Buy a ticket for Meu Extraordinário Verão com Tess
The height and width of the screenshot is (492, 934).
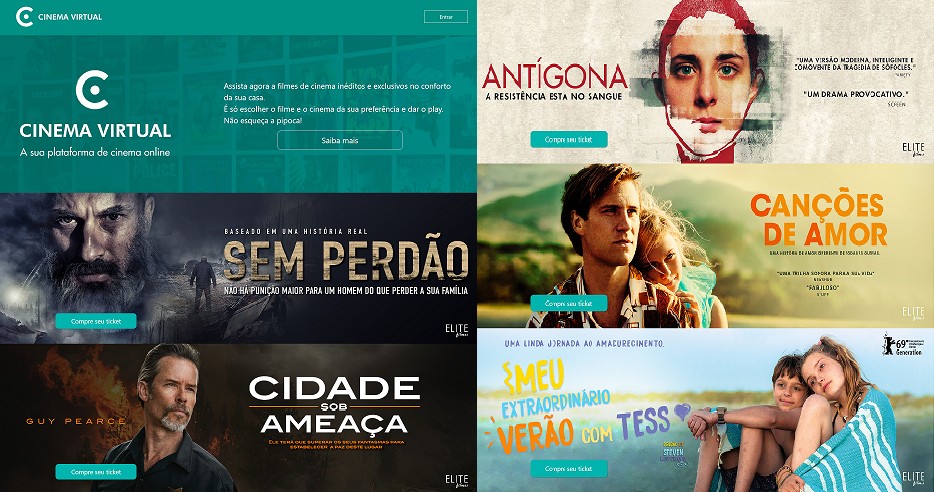click(x=568, y=468)
